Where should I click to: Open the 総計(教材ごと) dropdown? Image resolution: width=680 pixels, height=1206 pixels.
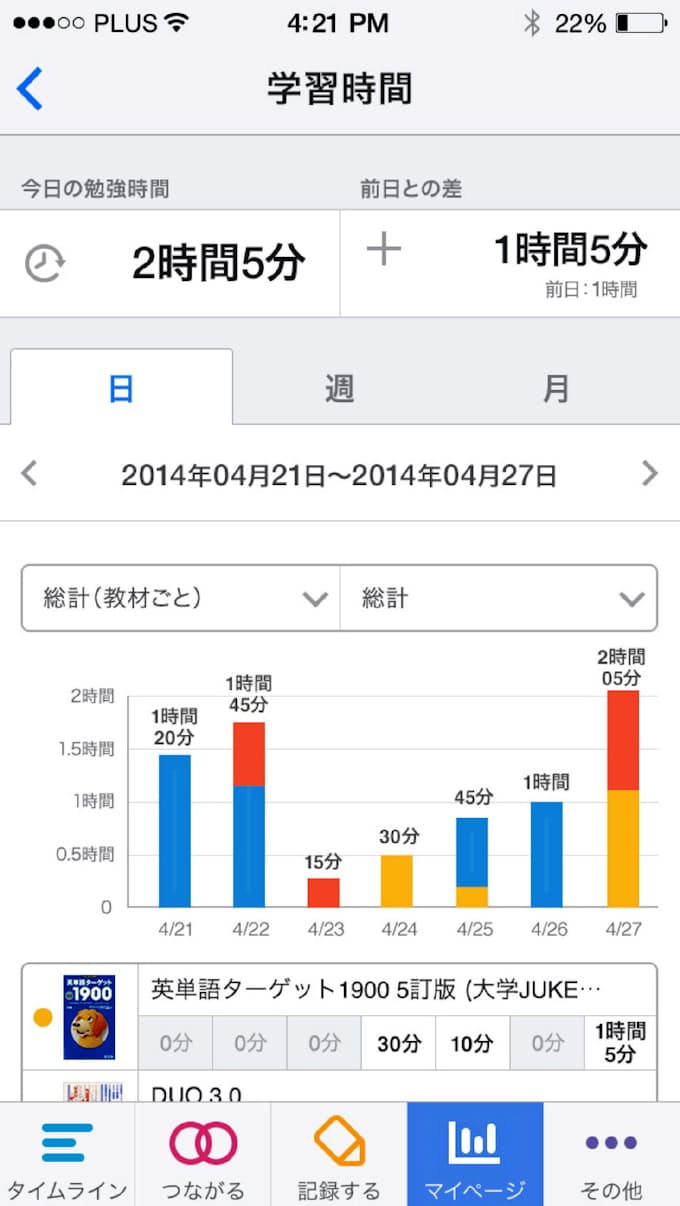click(x=182, y=598)
